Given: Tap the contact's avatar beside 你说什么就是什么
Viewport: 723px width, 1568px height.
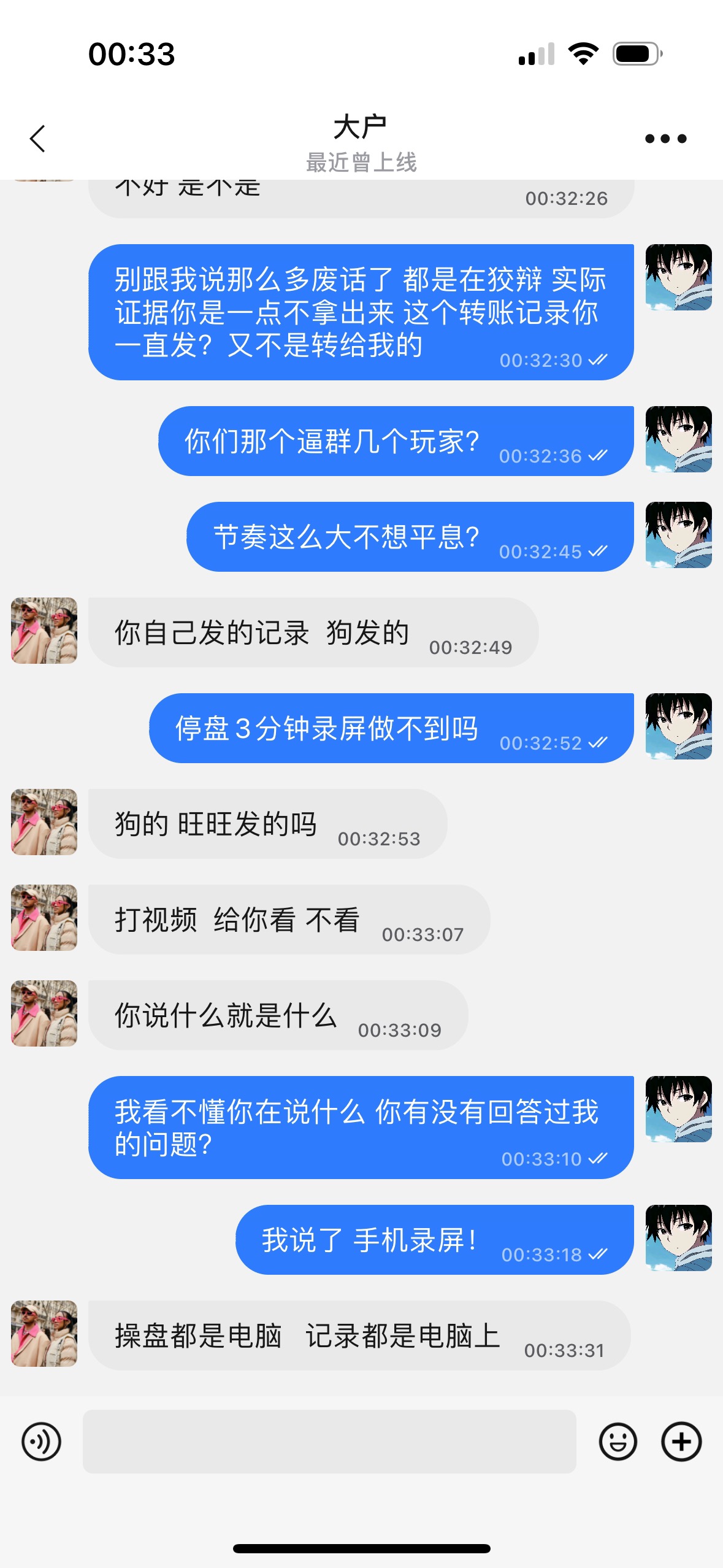Looking at the screenshot, I should 44,1013.
